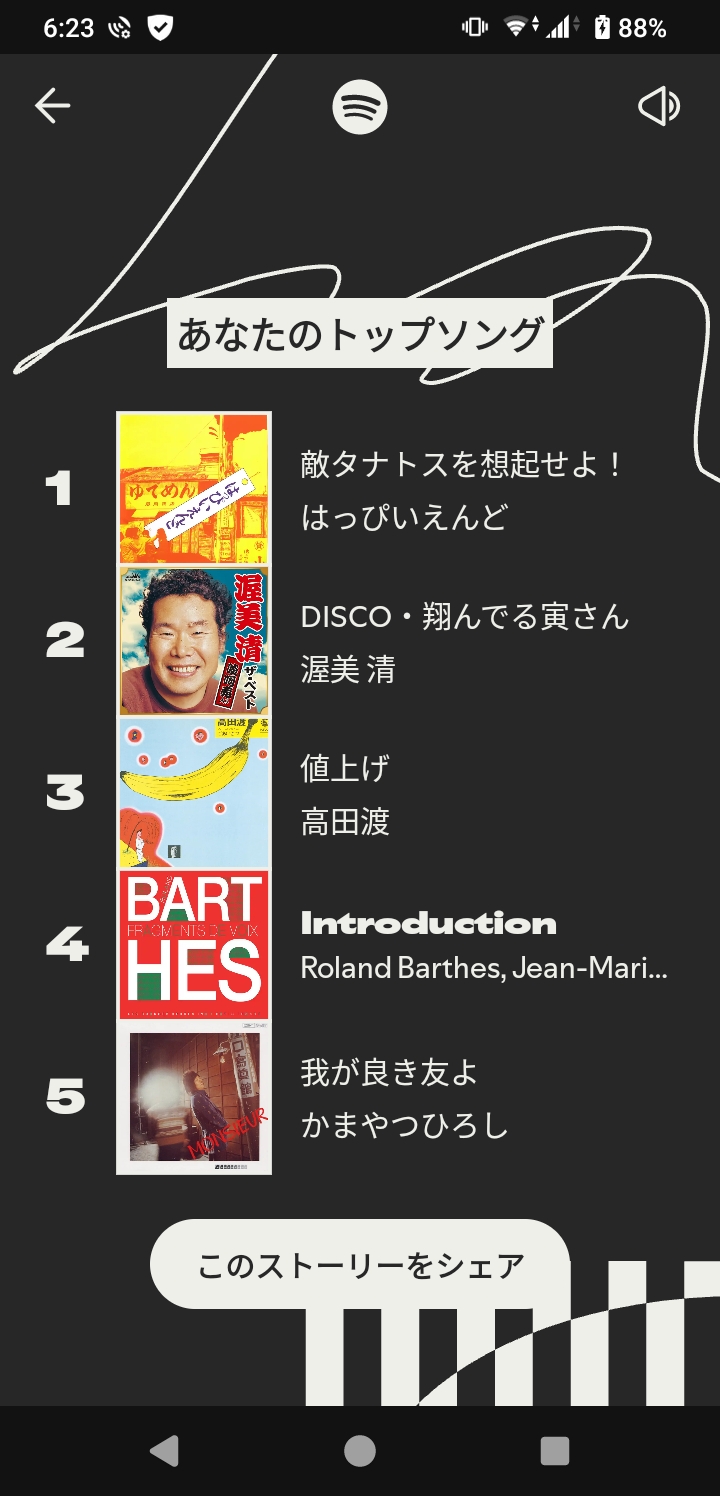Go back using the top-left arrow
Screen dimensions: 720x1496
[52, 106]
